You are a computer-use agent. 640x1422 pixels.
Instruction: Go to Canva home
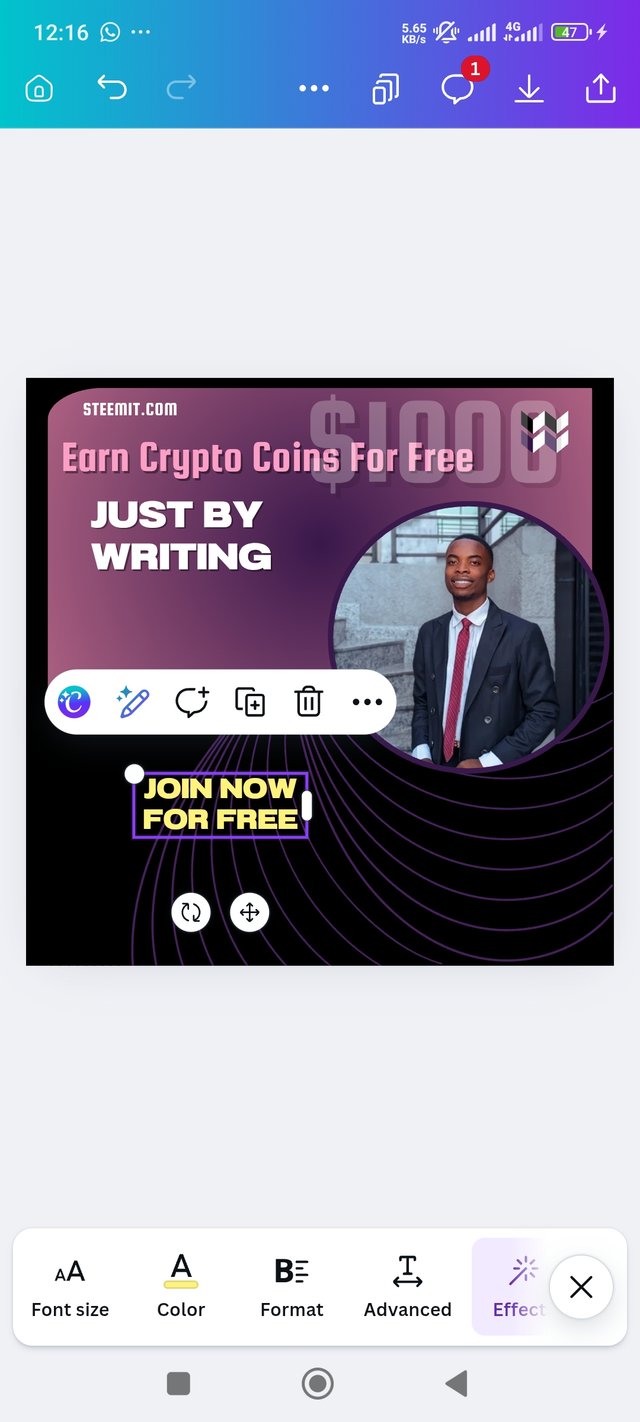tap(39, 90)
